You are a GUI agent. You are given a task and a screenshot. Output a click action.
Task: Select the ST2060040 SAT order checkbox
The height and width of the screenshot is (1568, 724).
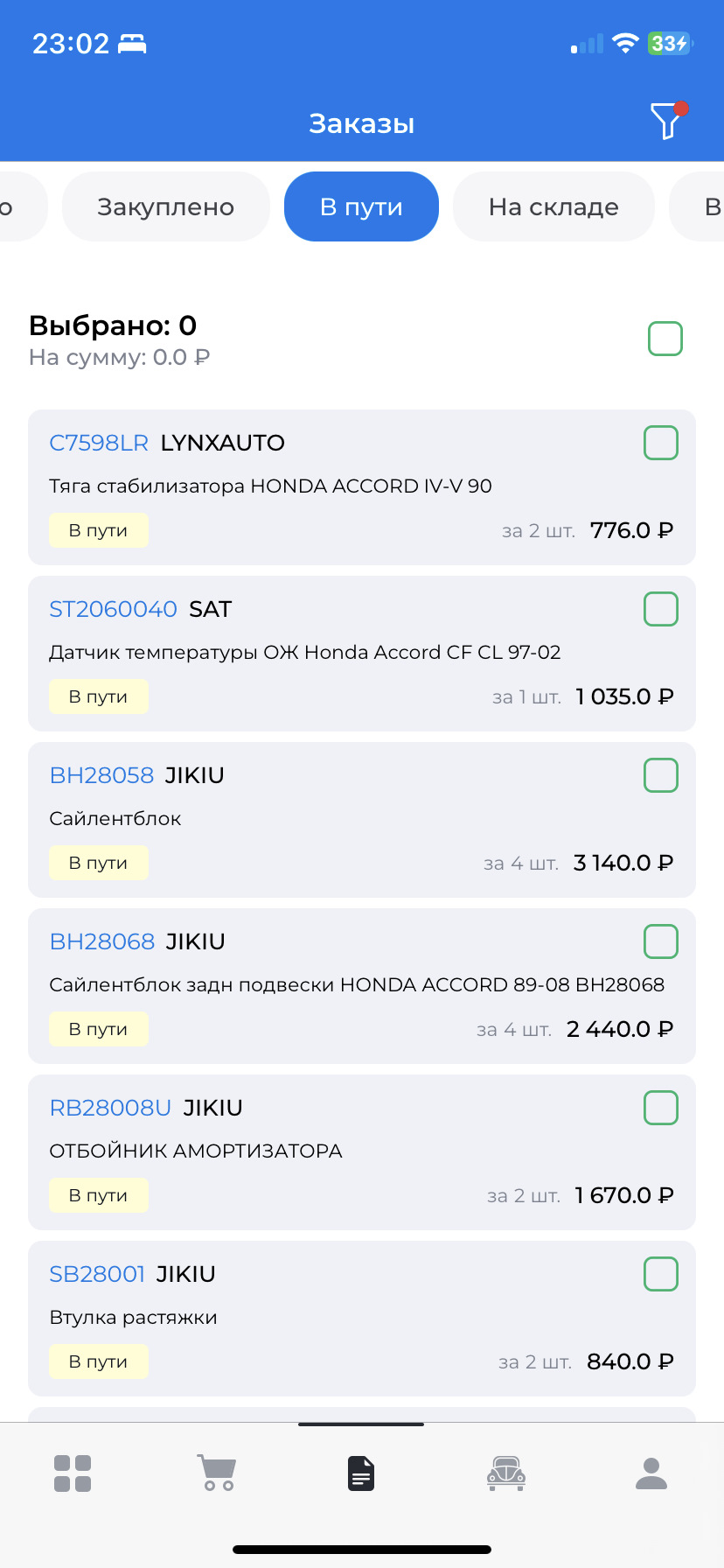click(x=661, y=609)
